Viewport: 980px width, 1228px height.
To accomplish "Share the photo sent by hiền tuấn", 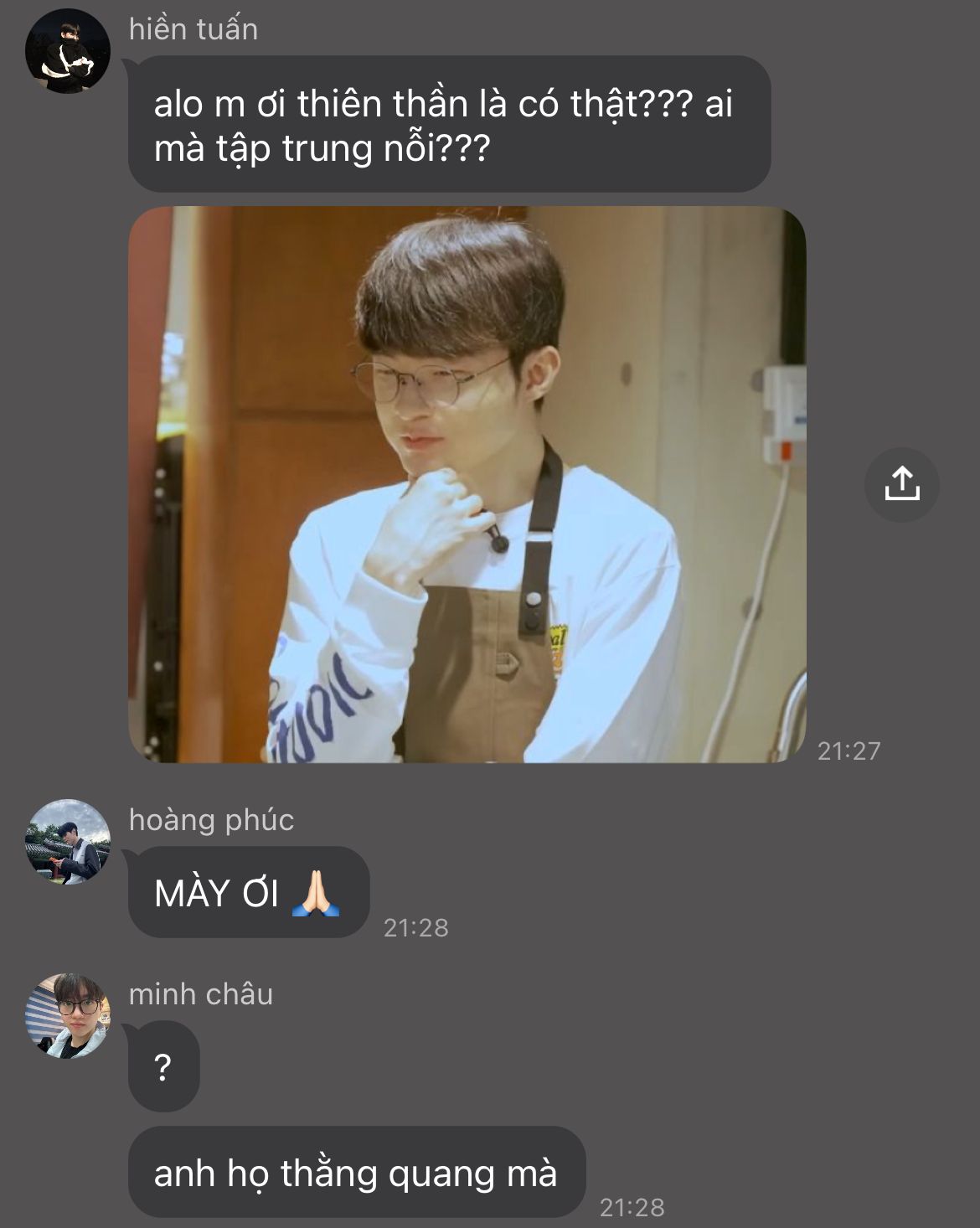I will click(x=901, y=485).
